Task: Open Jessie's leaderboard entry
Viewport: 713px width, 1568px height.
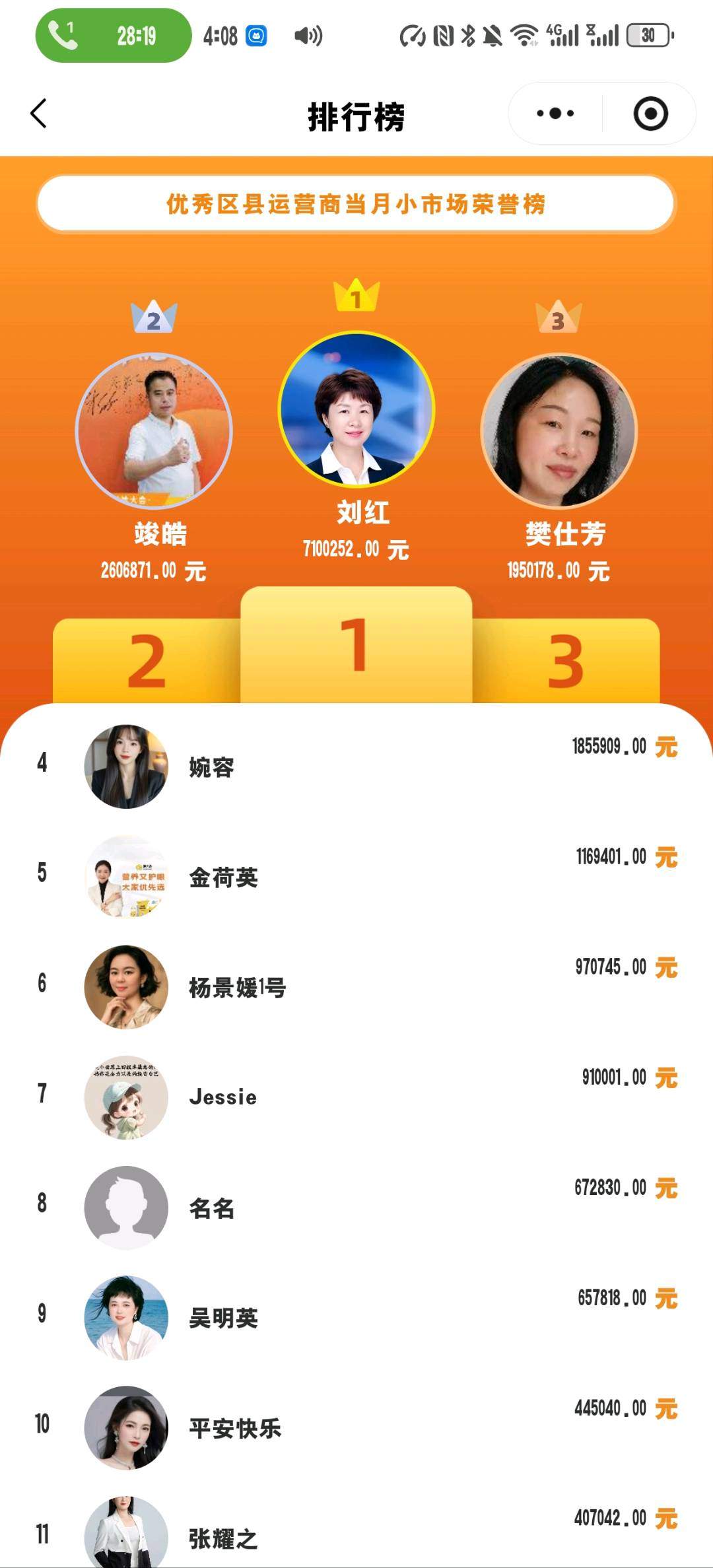Action: [x=356, y=1097]
